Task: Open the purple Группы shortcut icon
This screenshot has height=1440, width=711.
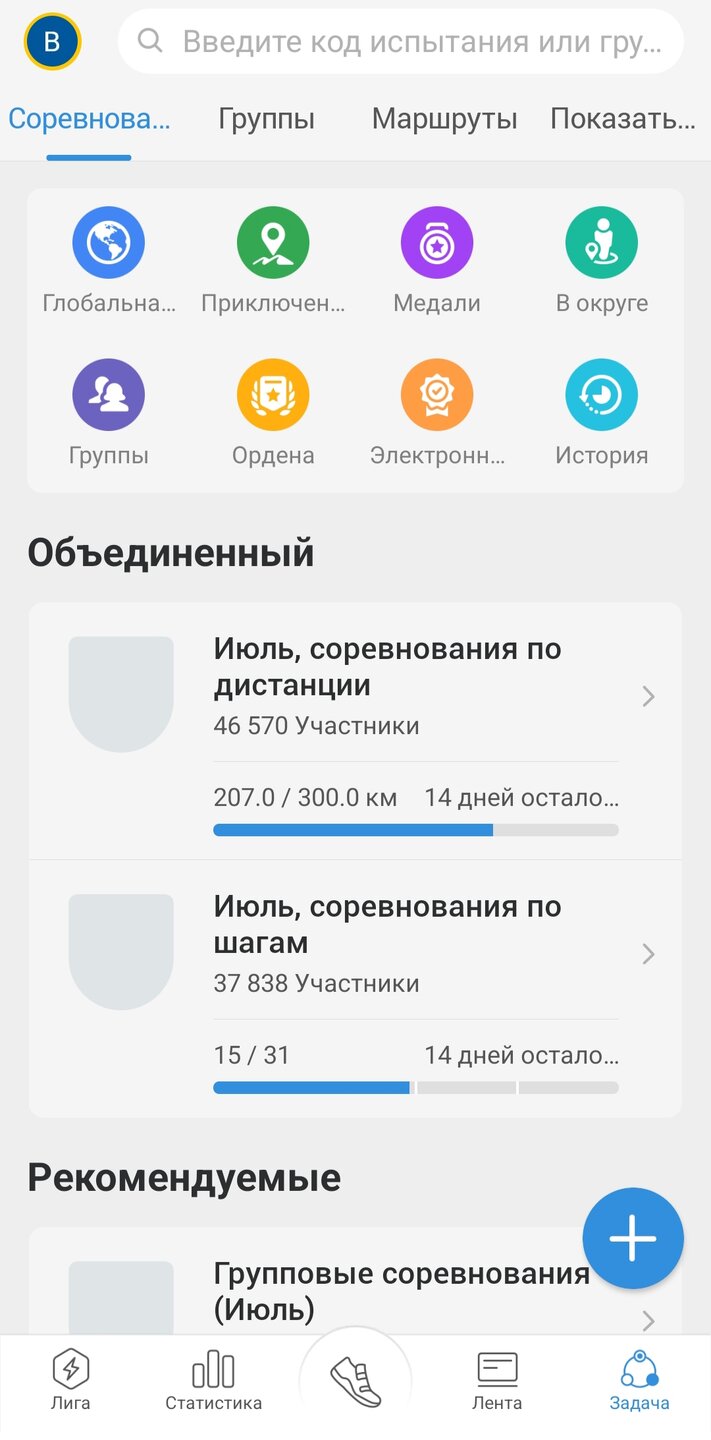Action: 109,394
